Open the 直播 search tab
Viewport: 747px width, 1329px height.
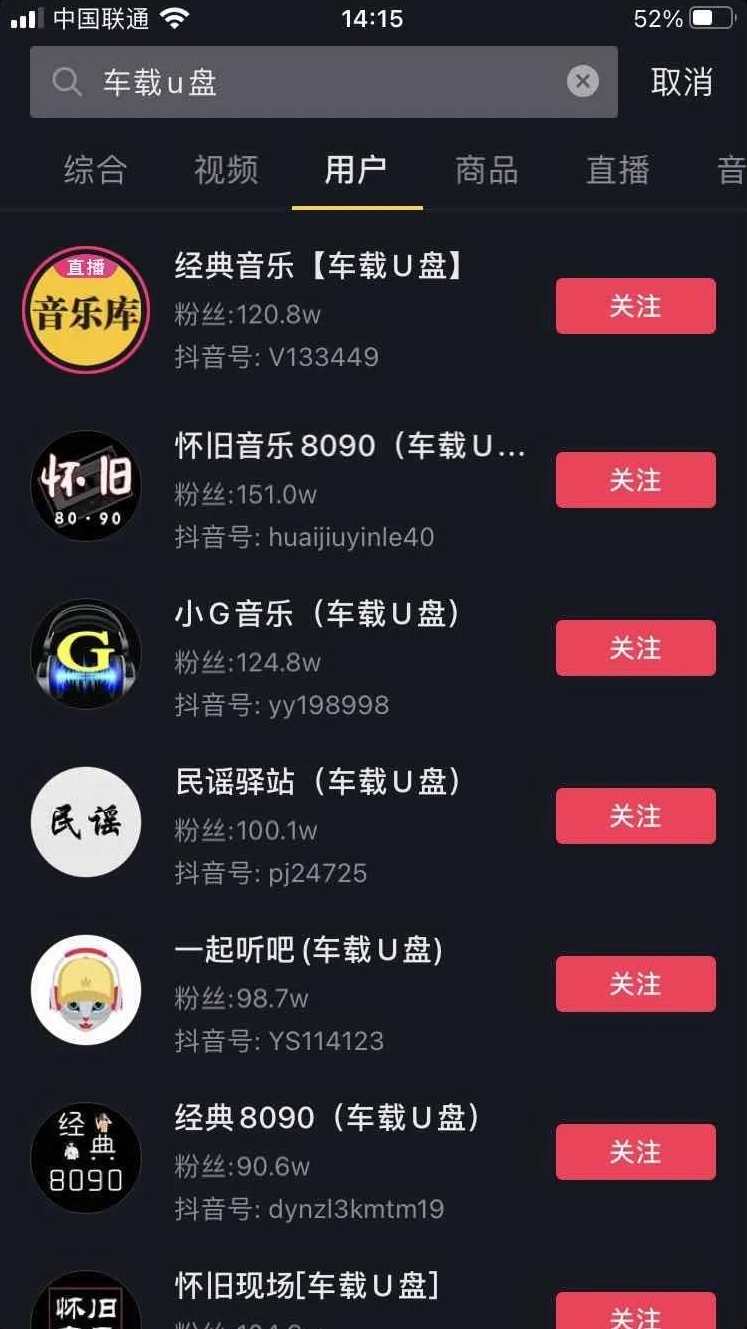(x=617, y=171)
